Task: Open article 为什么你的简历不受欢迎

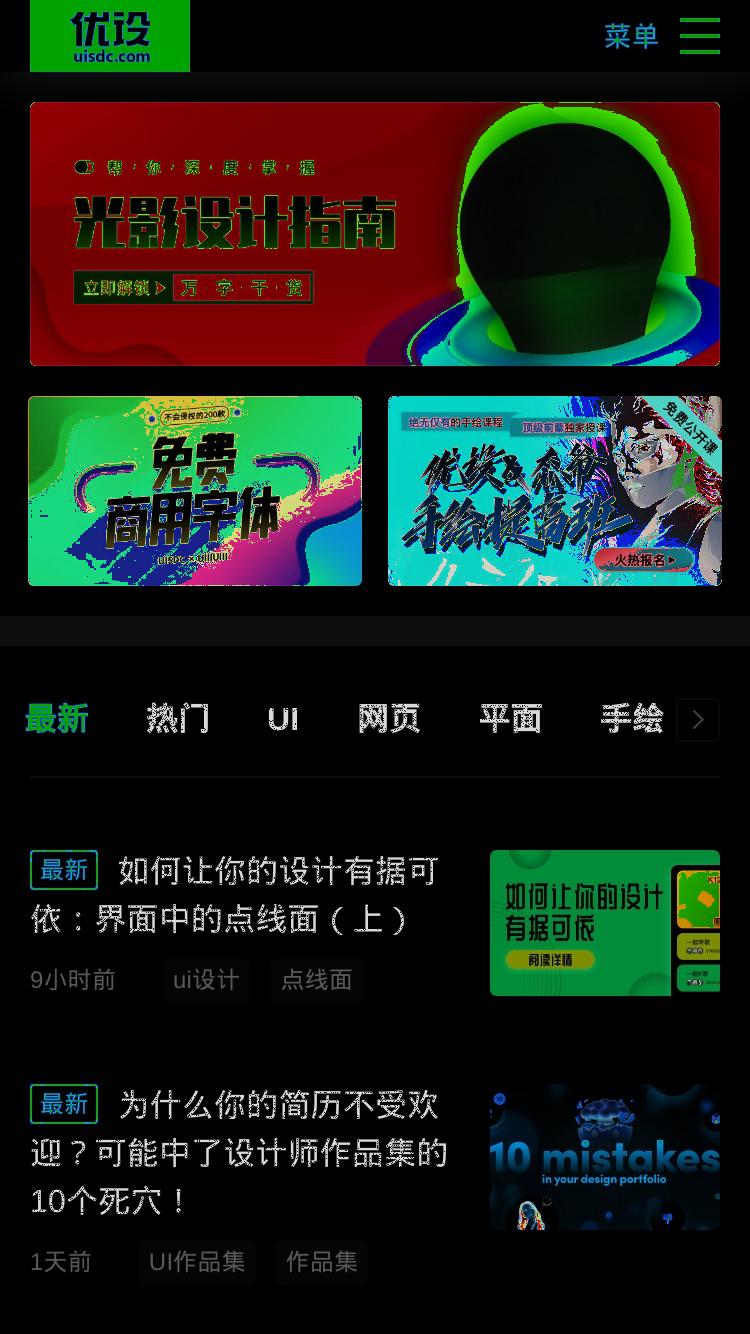Action: (x=239, y=1153)
